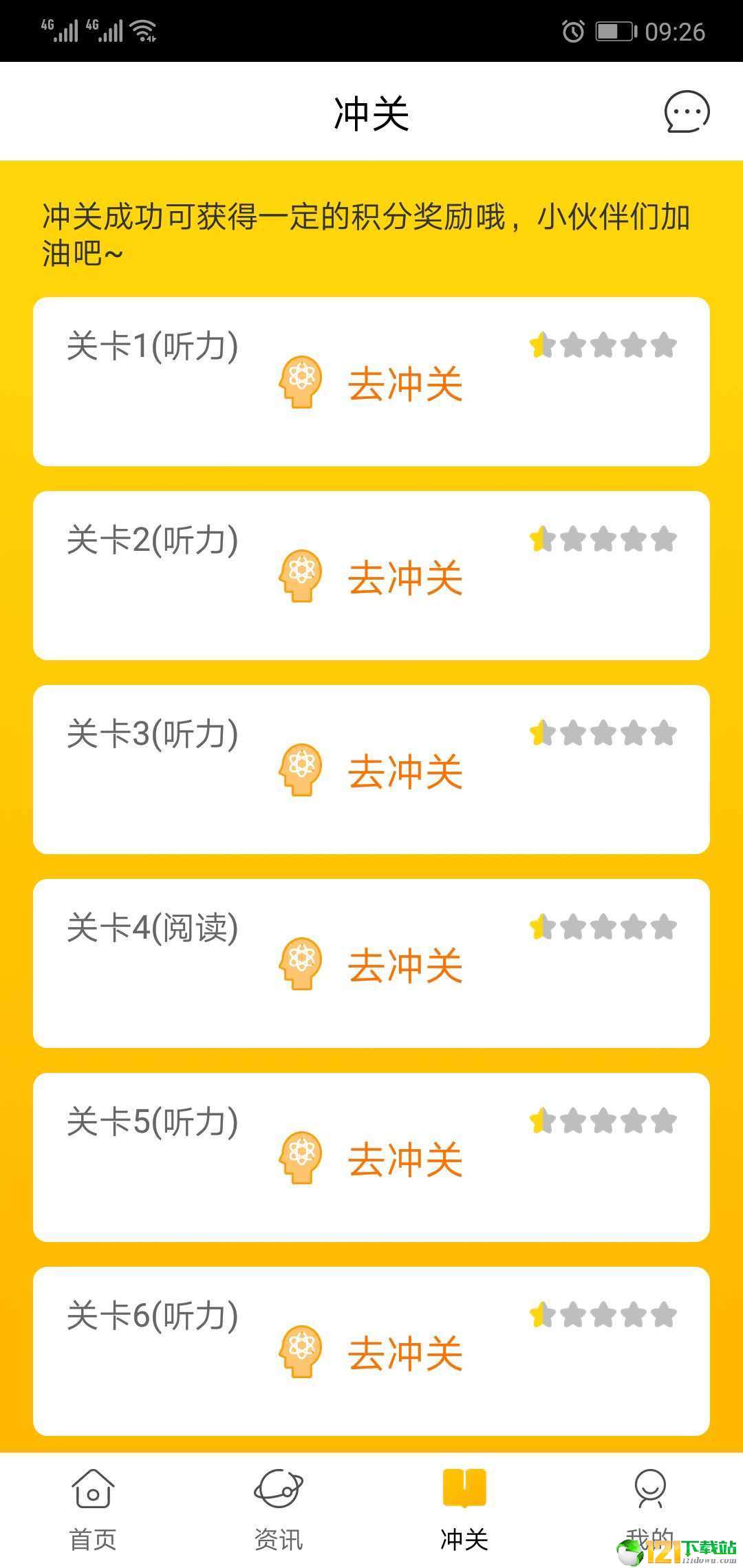
Task: Open the chat message icon
Action: click(687, 112)
